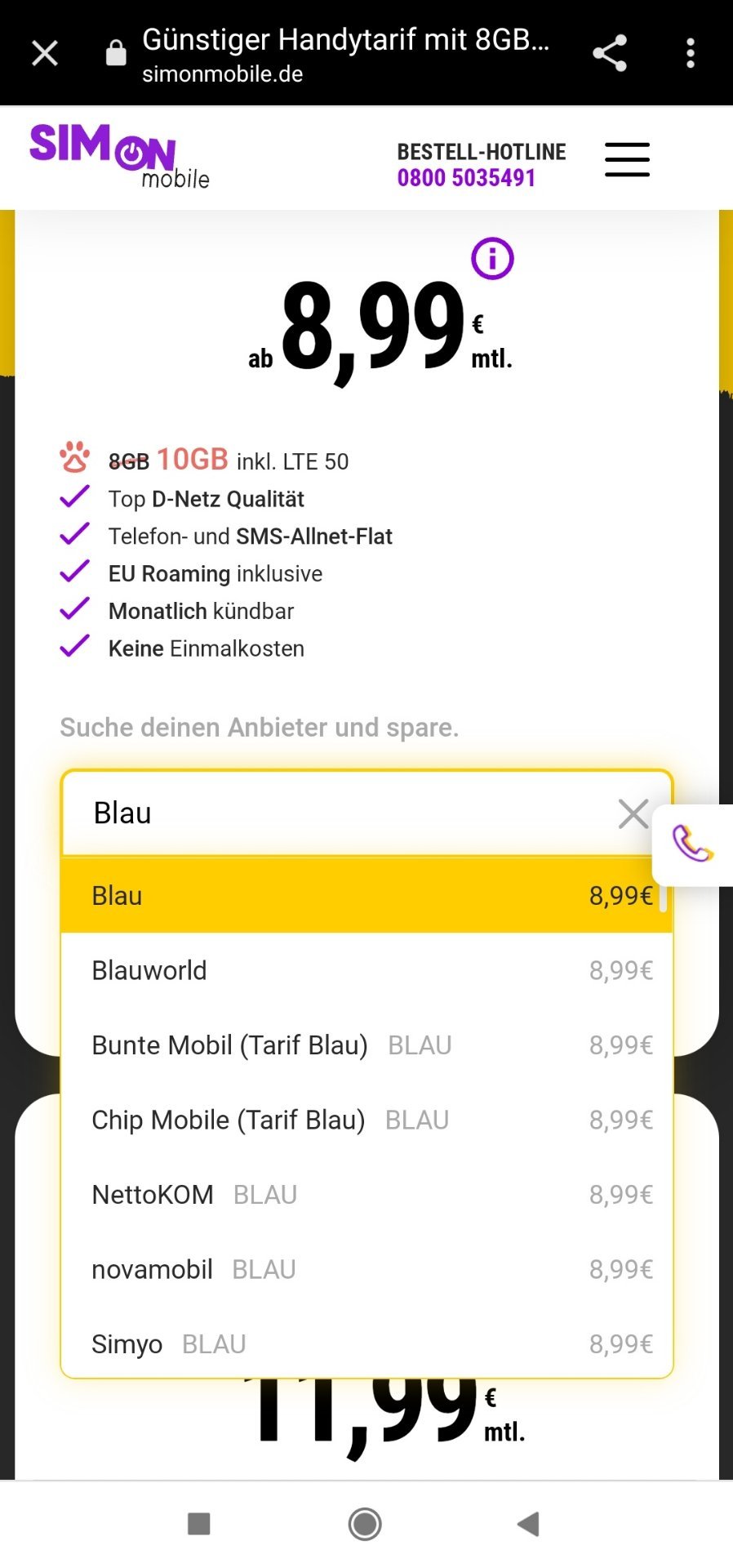
Task: Open the floating phone call widget
Action: [x=692, y=844]
